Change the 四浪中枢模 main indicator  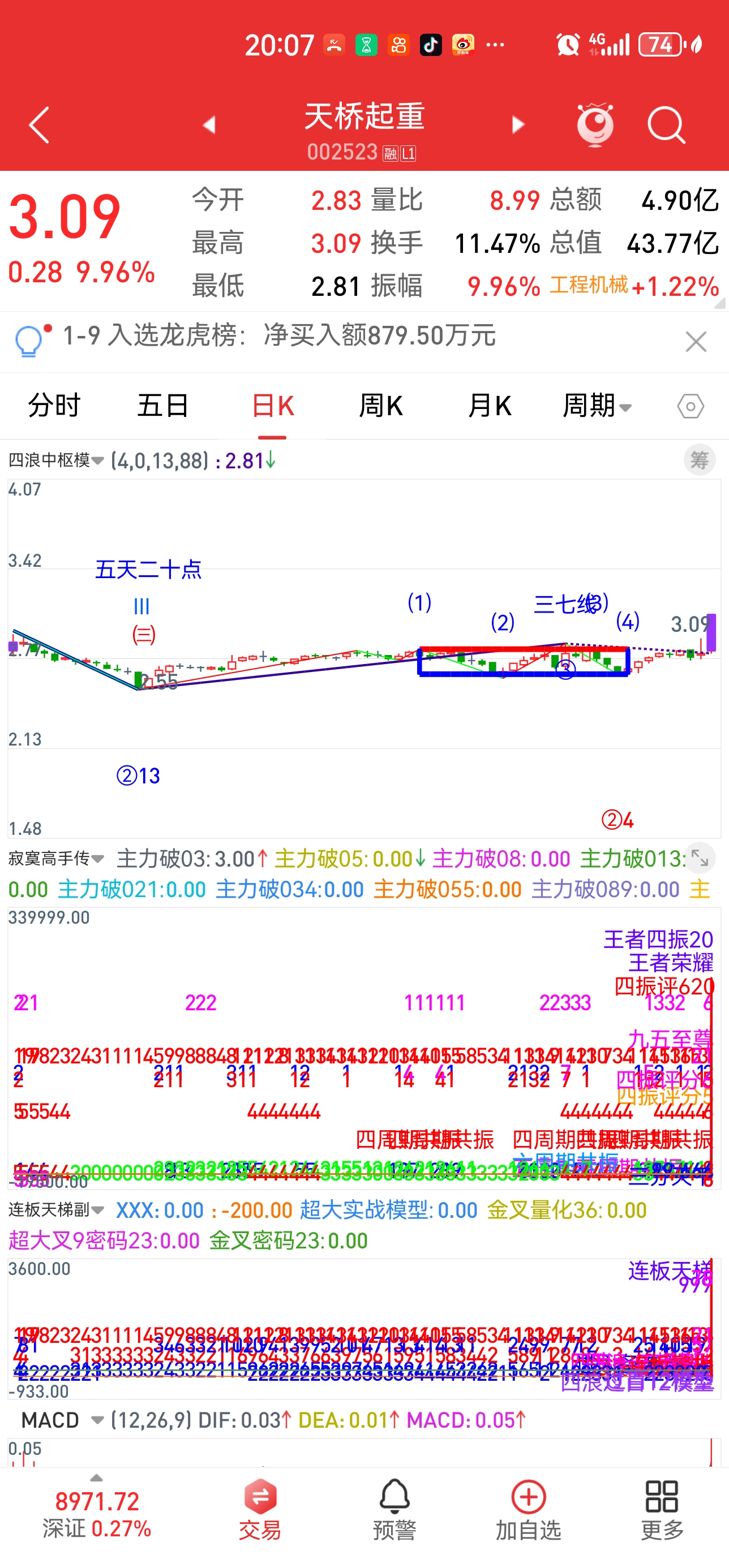coord(56,460)
